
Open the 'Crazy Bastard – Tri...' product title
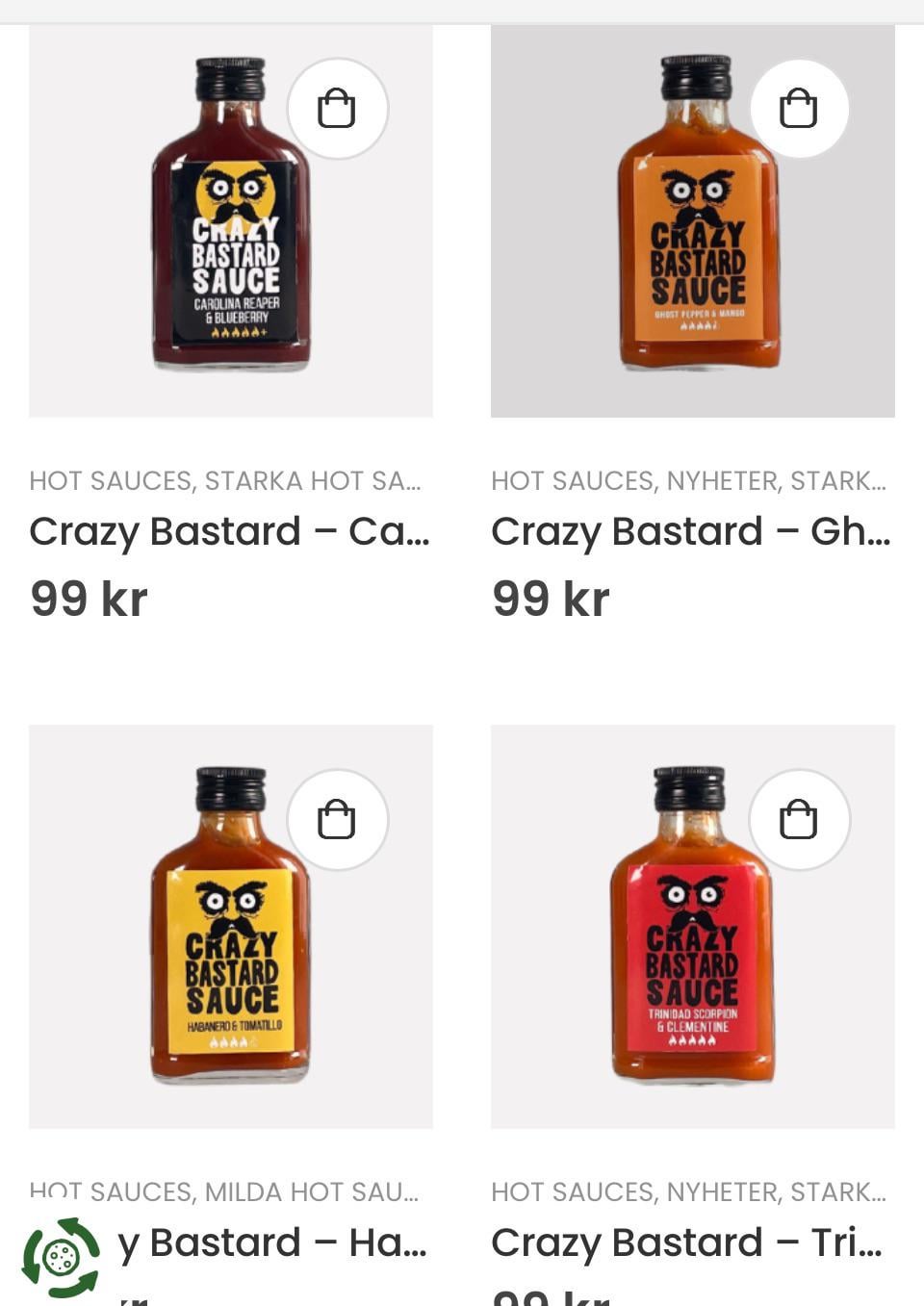pos(686,1242)
